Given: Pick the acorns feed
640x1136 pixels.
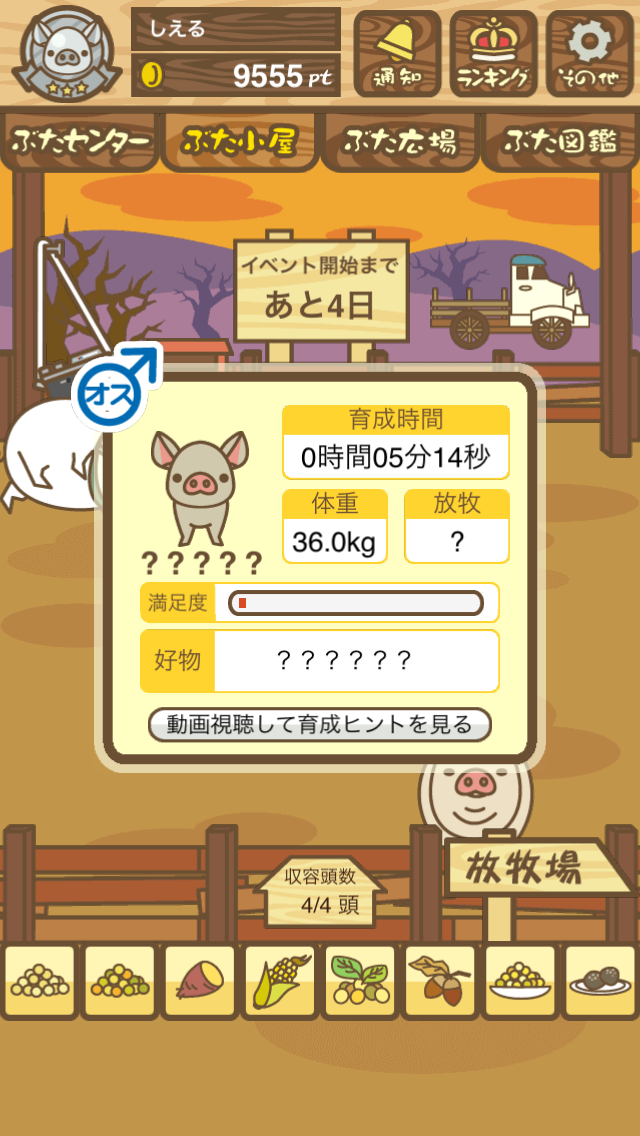Looking at the screenshot, I should pyautogui.click(x=440, y=981).
